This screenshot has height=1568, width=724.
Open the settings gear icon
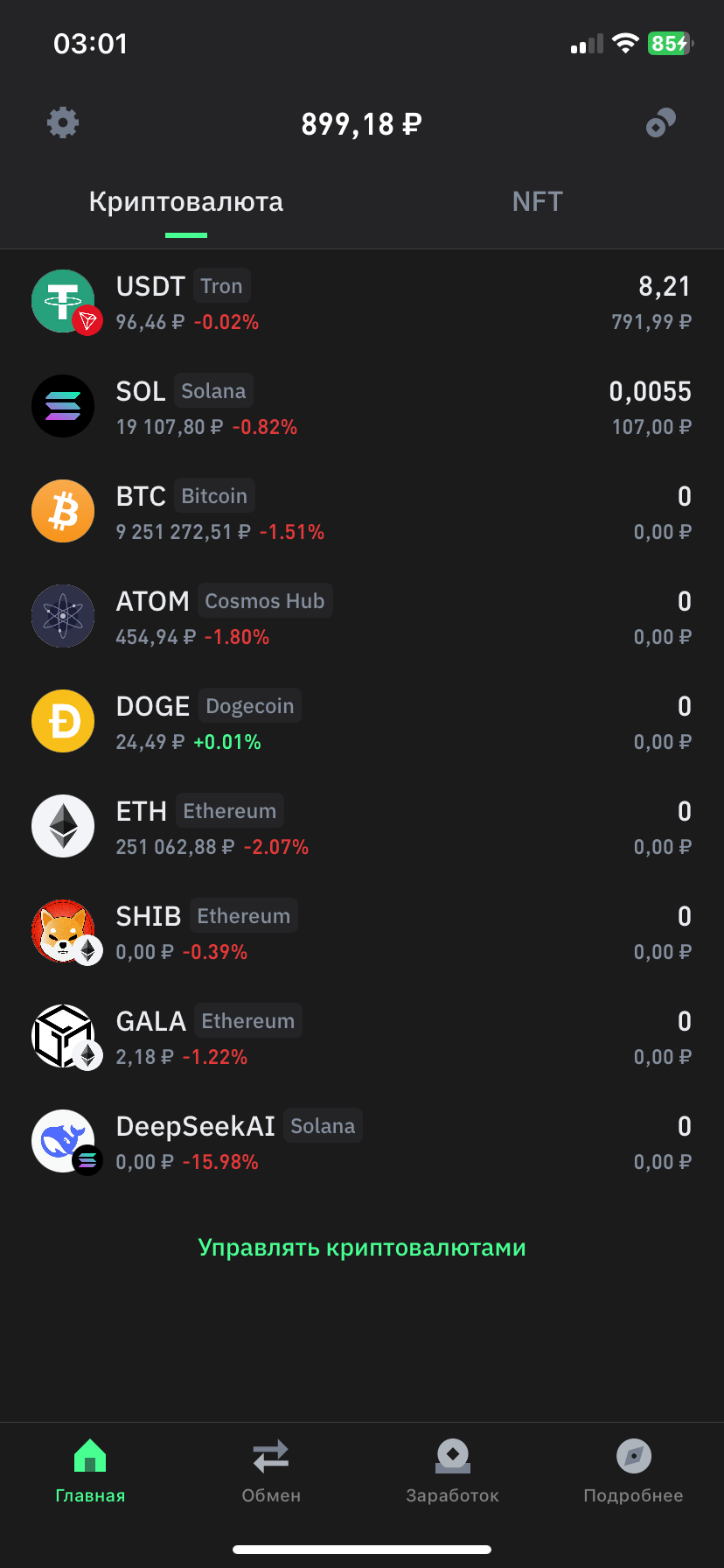[x=63, y=122]
